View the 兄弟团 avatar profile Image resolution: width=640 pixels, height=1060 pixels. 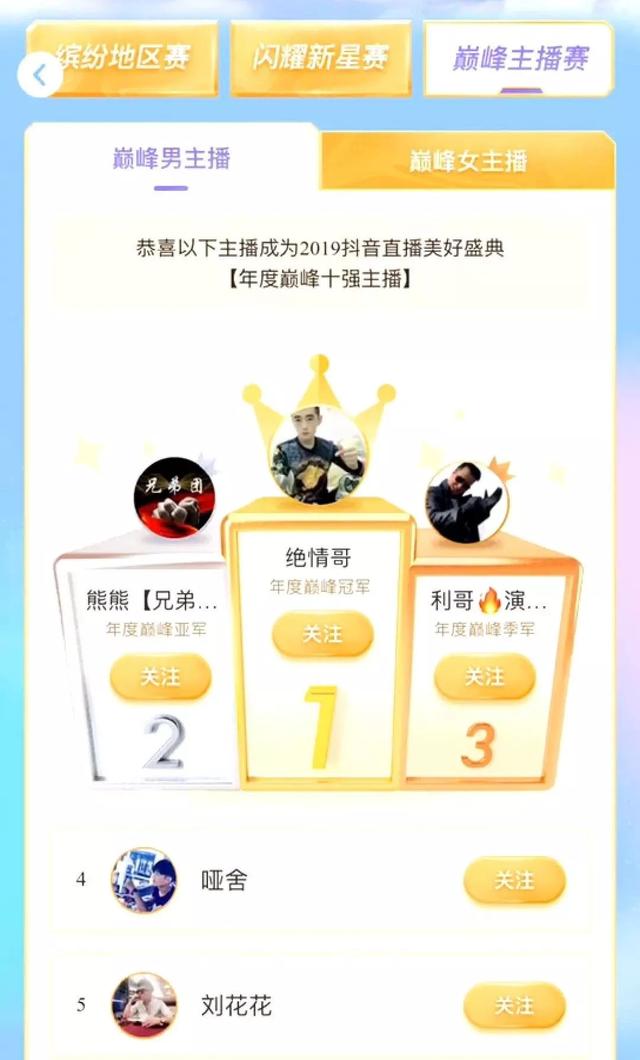[x=174, y=495]
